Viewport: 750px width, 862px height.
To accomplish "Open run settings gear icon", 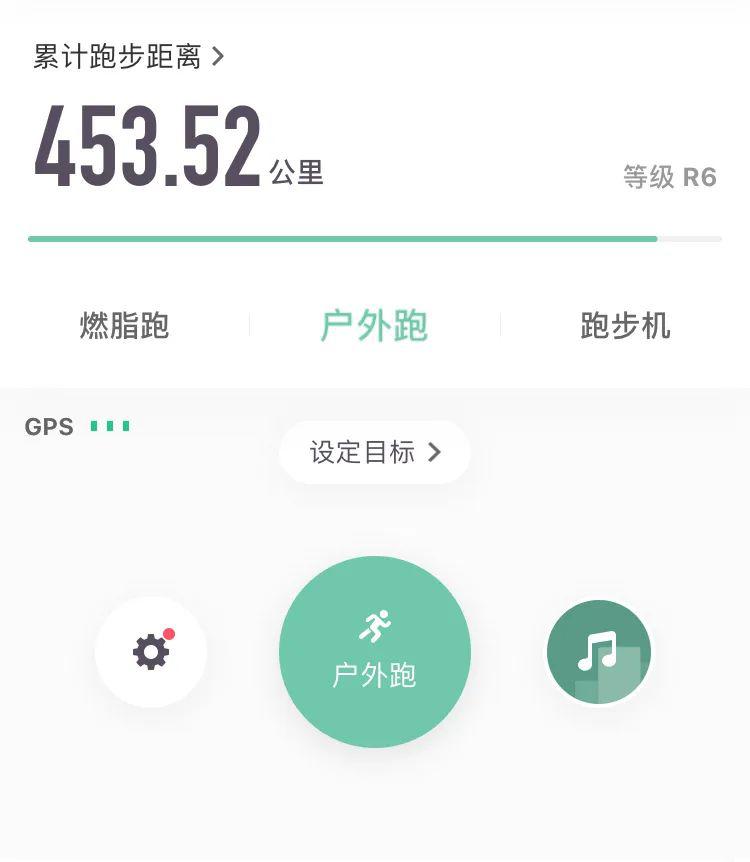I will [151, 652].
